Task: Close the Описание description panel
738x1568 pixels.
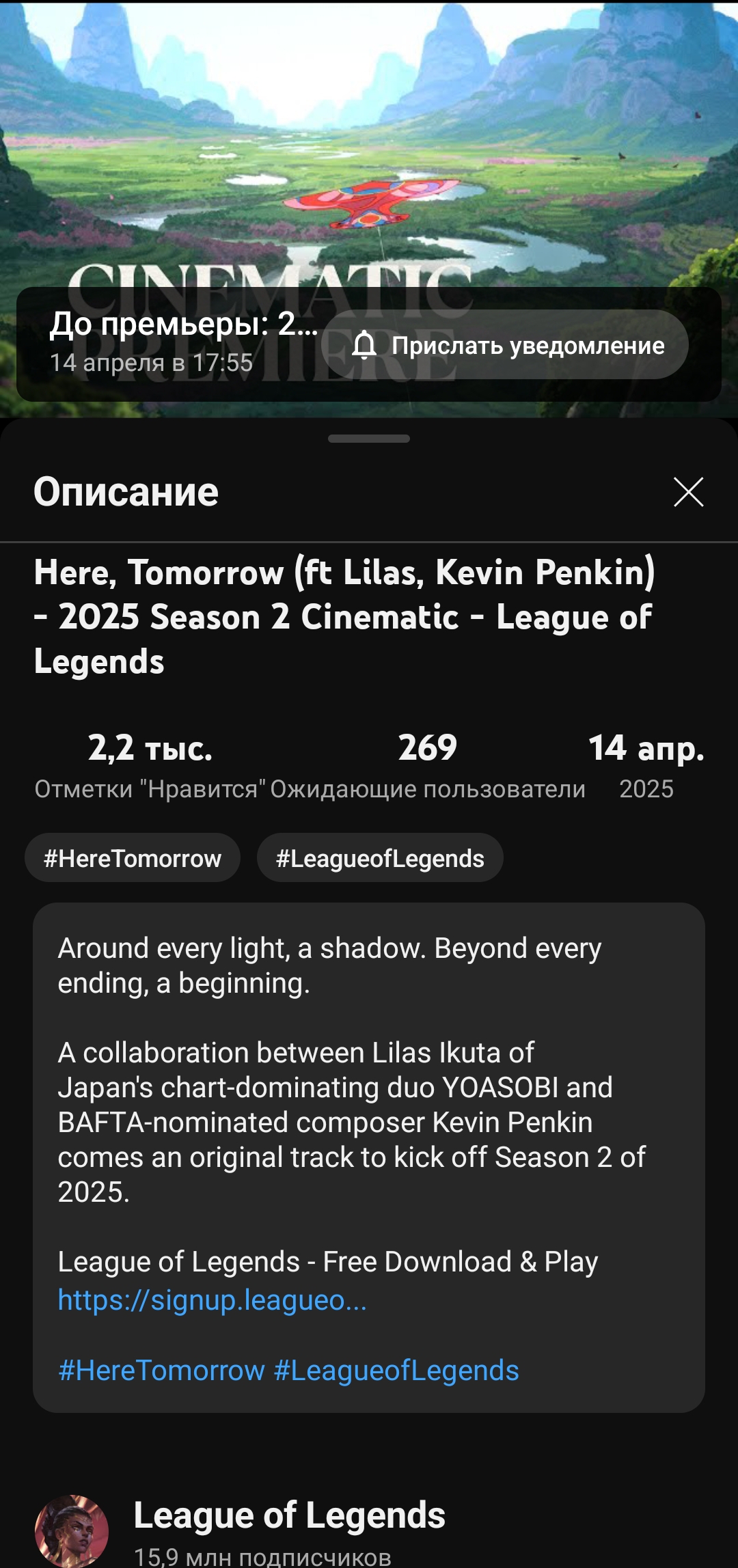Action: pyautogui.click(x=688, y=492)
